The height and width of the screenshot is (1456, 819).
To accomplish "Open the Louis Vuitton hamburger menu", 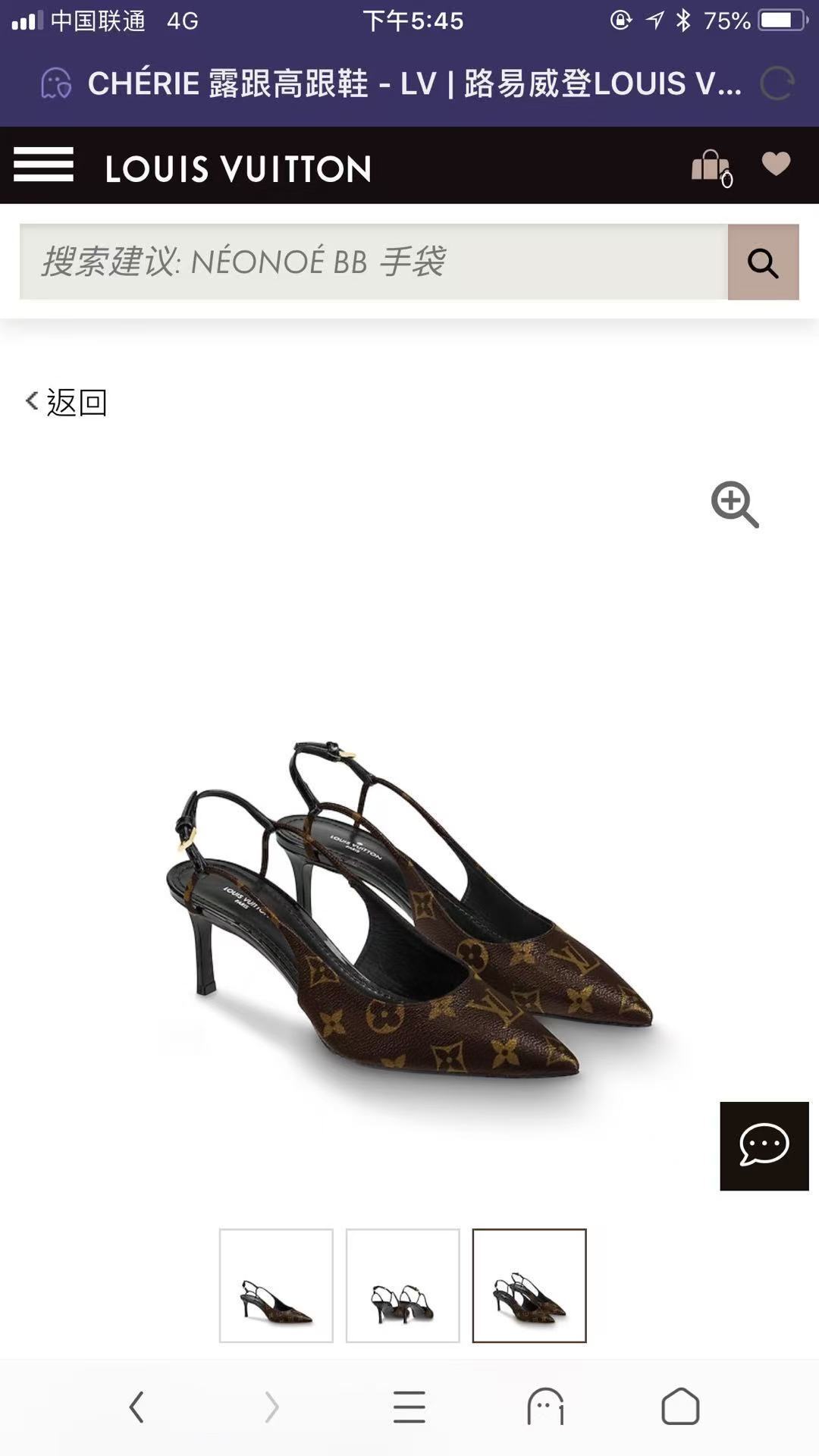I will [43, 165].
